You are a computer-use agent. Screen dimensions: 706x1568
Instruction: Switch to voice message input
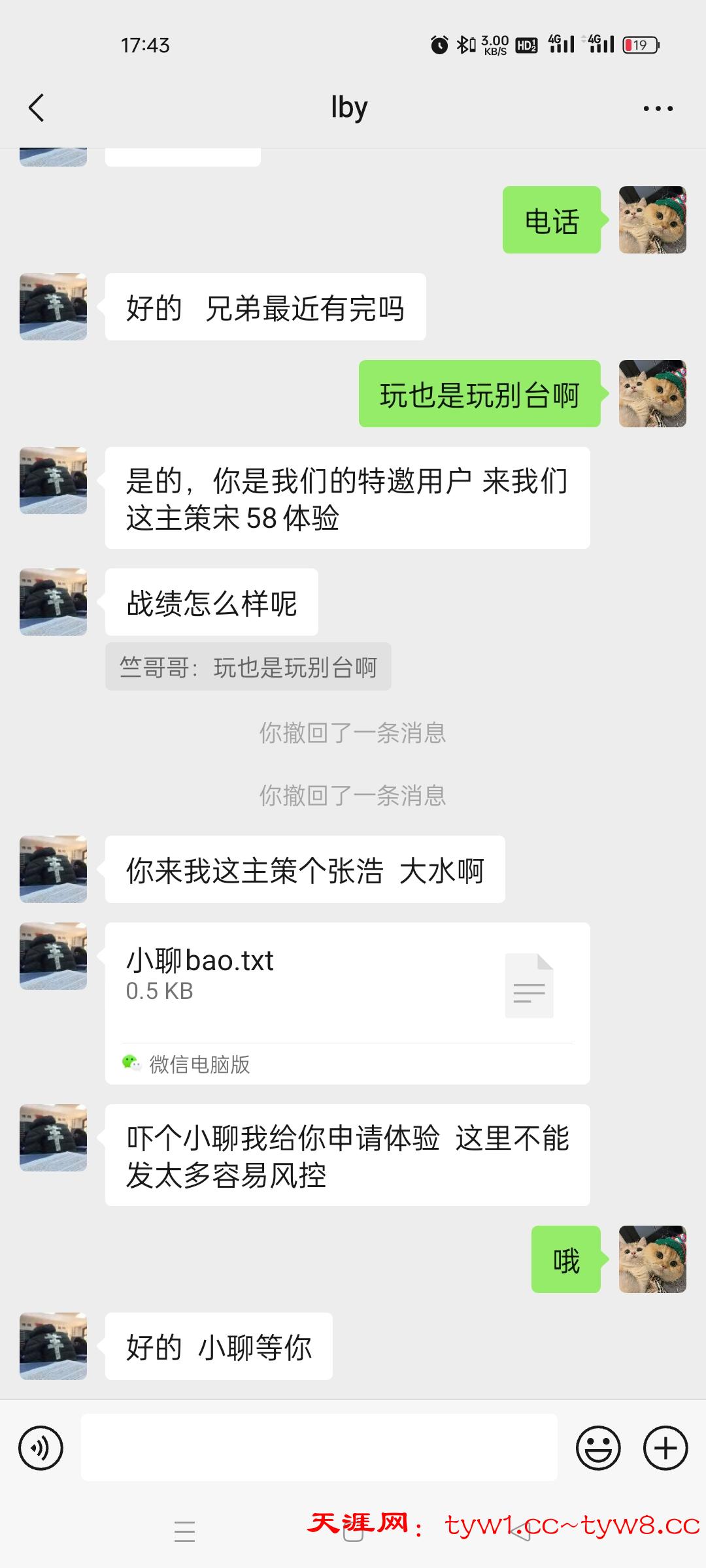(41, 1448)
